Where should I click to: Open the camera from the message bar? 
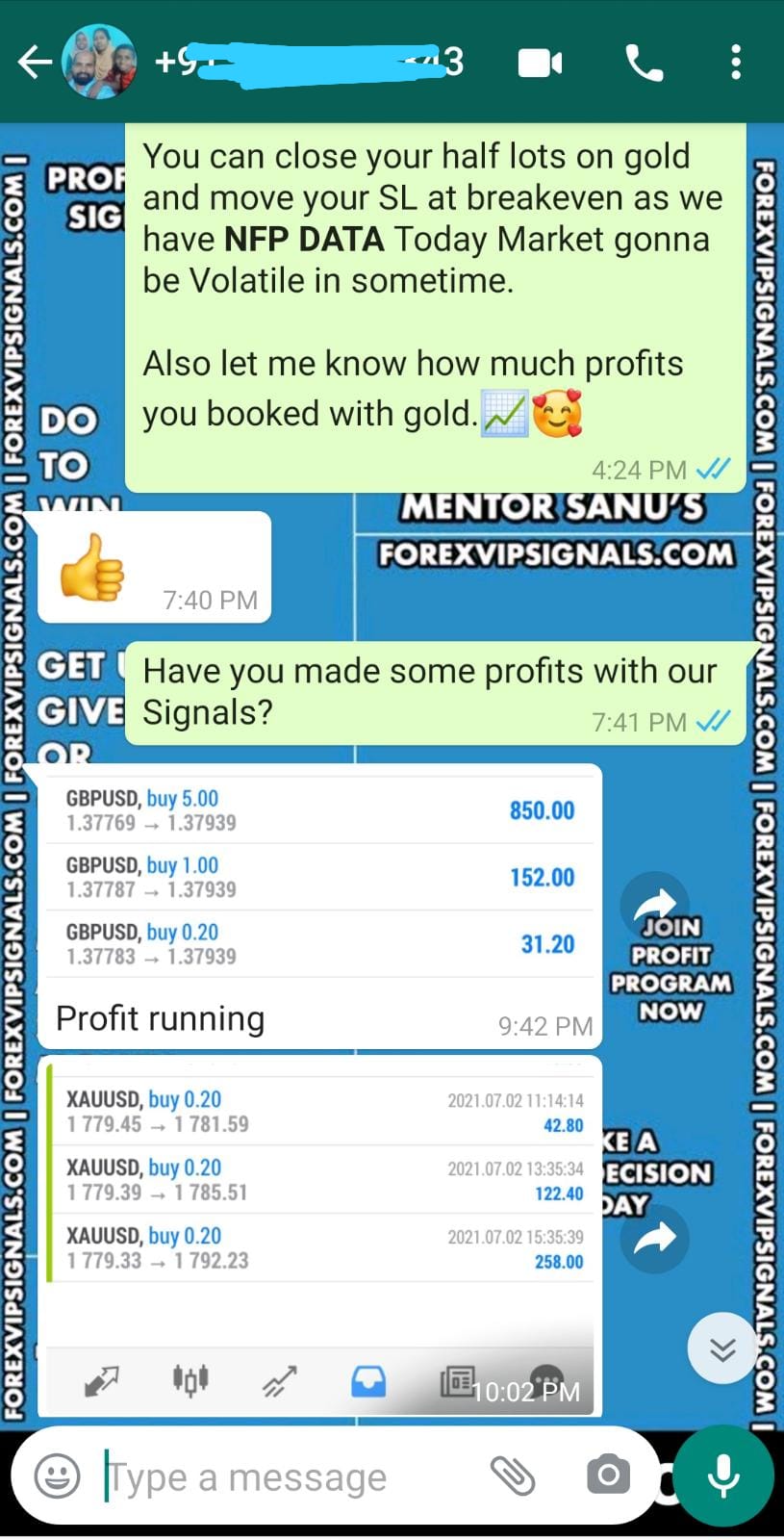point(608,1475)
